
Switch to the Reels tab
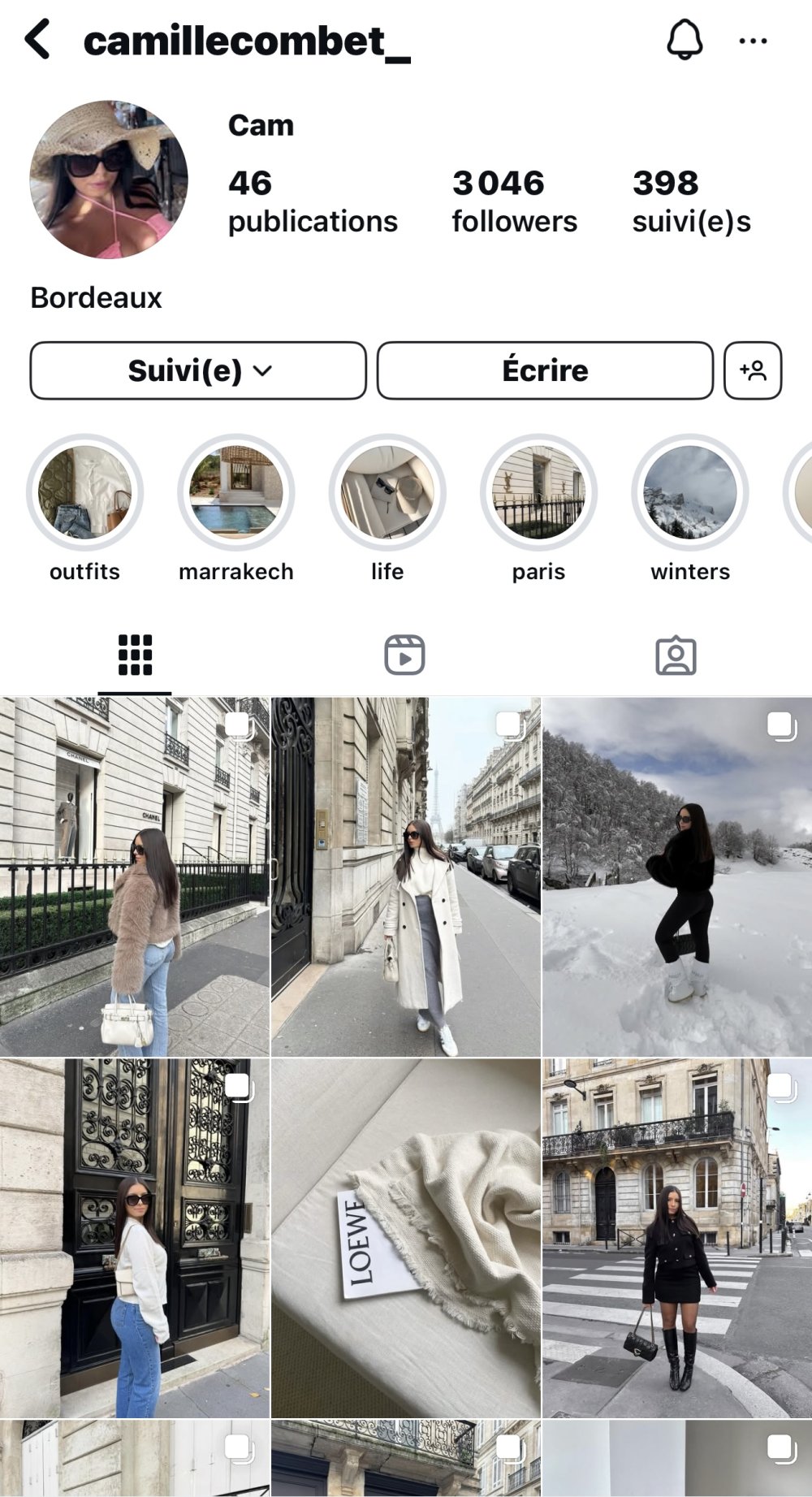coord(404,655)
